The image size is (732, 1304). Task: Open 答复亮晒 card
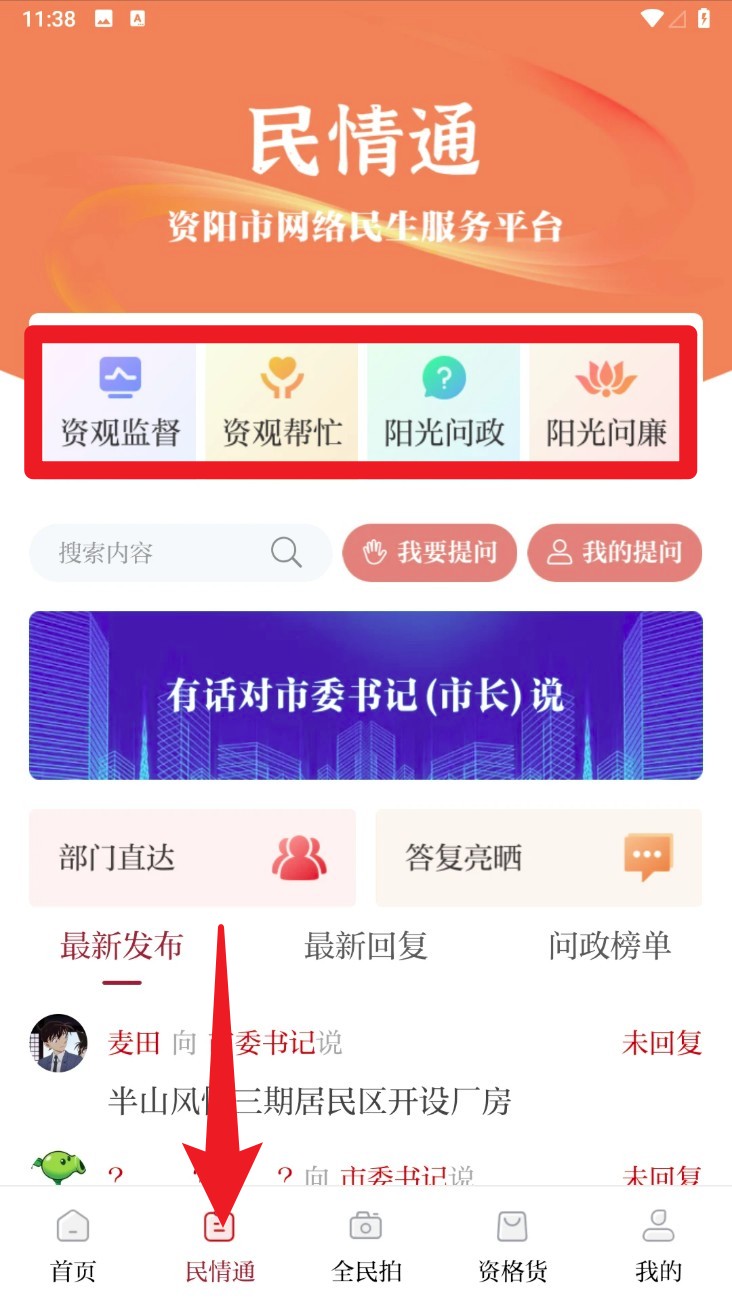(x=538, y=858)
